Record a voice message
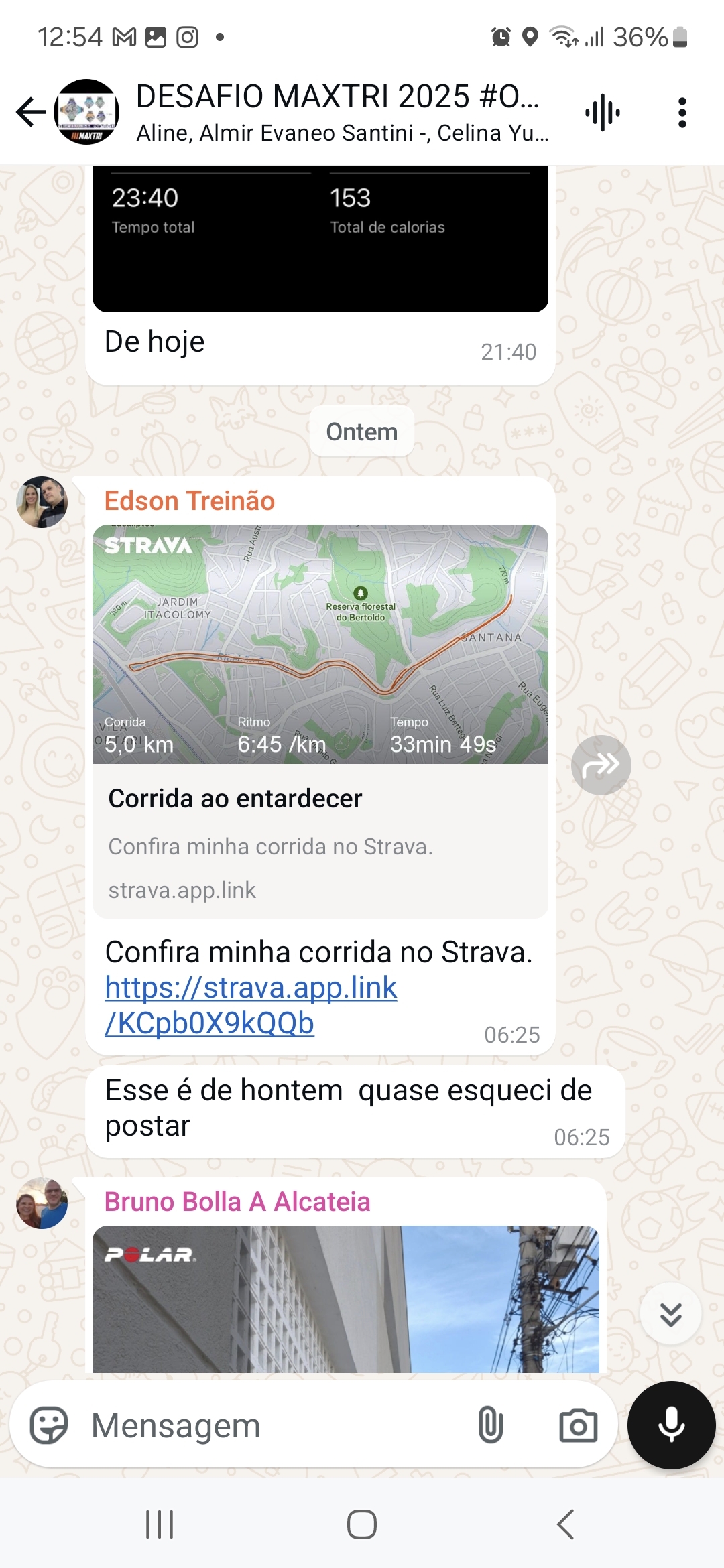This screenshot has width=724, height=1568. (671, 1425)
